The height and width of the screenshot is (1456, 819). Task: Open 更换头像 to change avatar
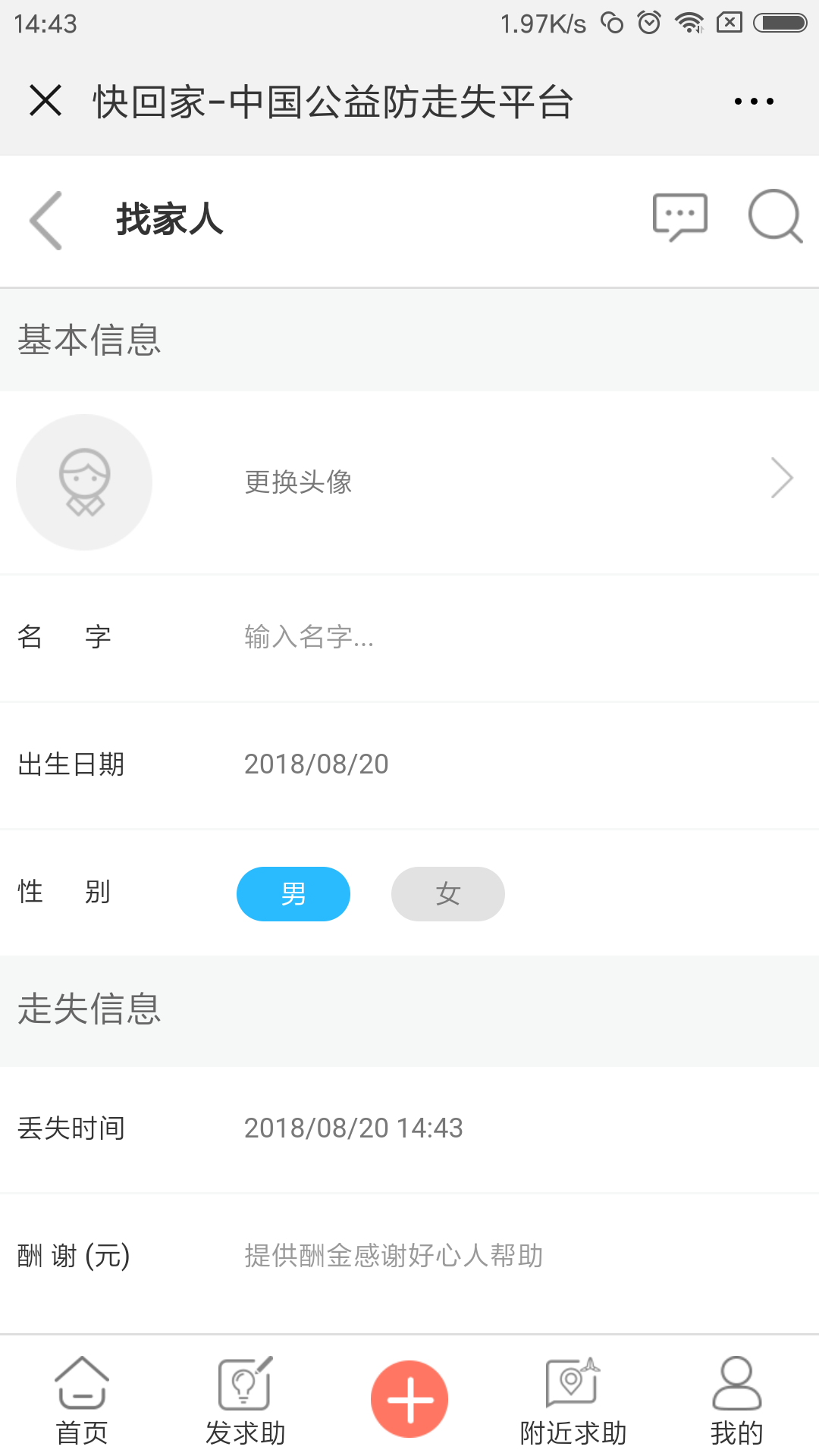pos(409,482)
